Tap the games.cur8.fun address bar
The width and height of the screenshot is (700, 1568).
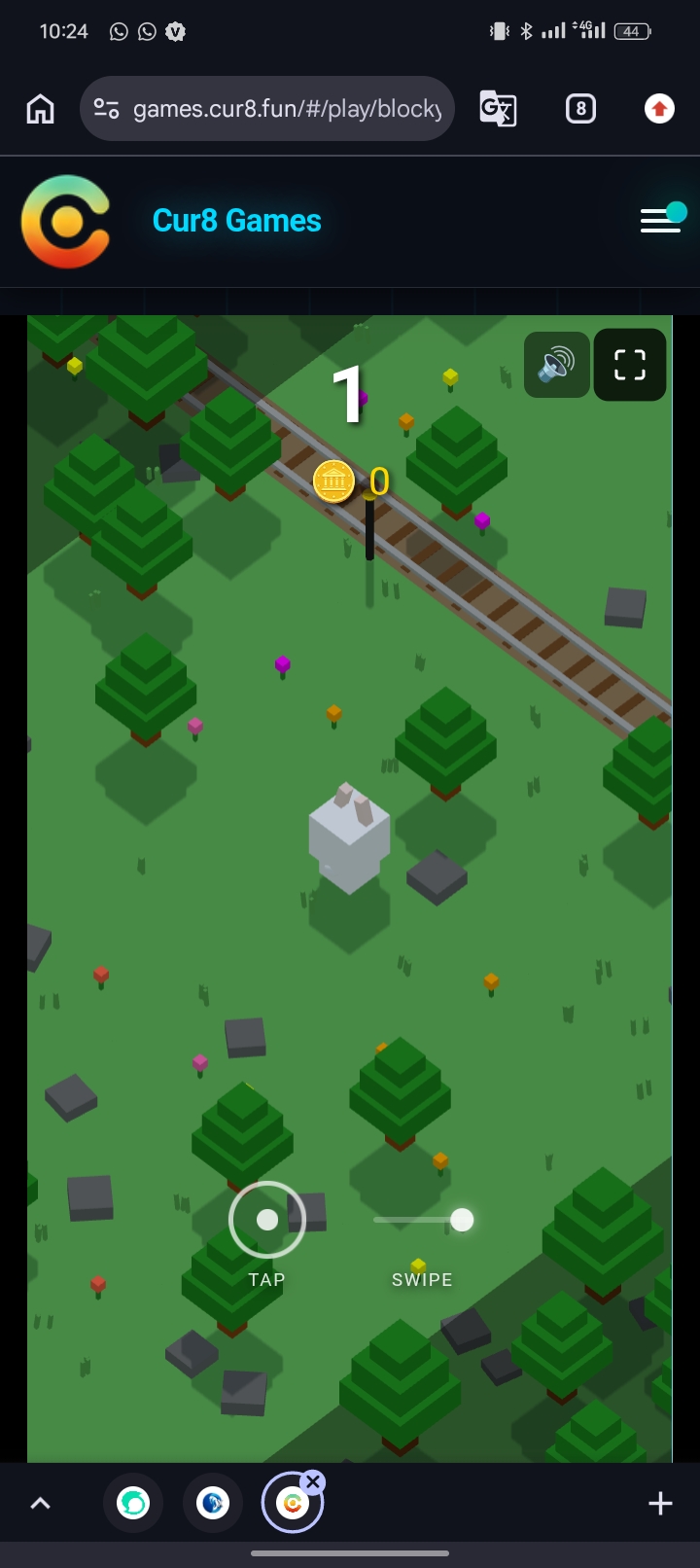[286, 109]
